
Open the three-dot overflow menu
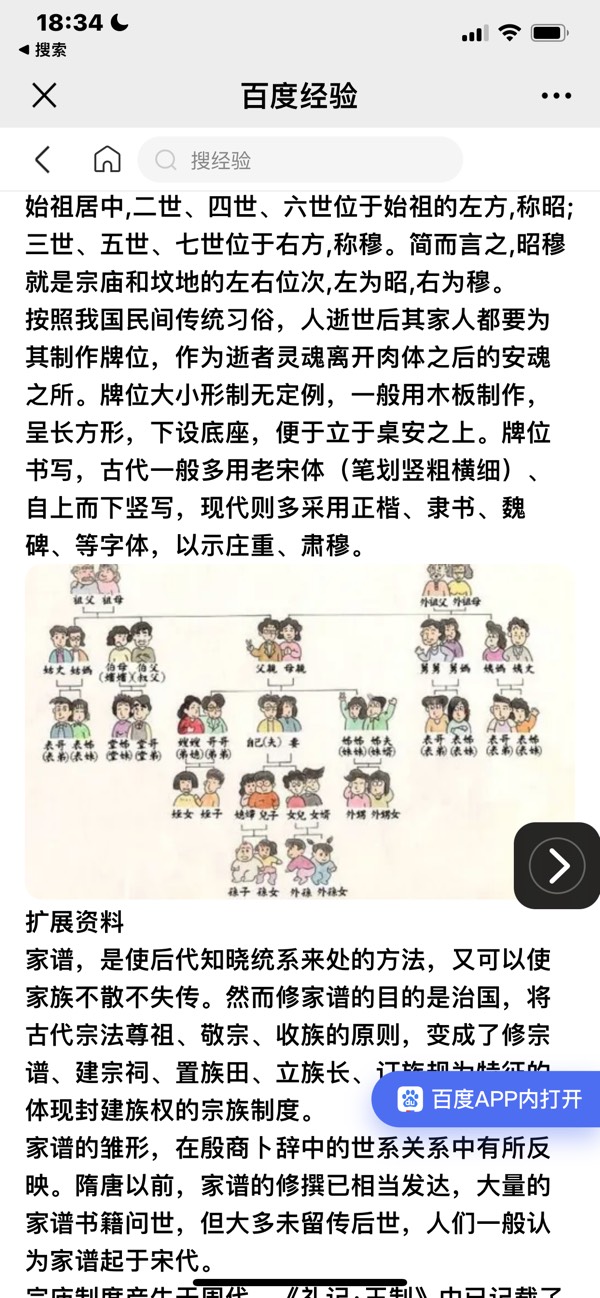pyautogui.click(x=556, y=96)
